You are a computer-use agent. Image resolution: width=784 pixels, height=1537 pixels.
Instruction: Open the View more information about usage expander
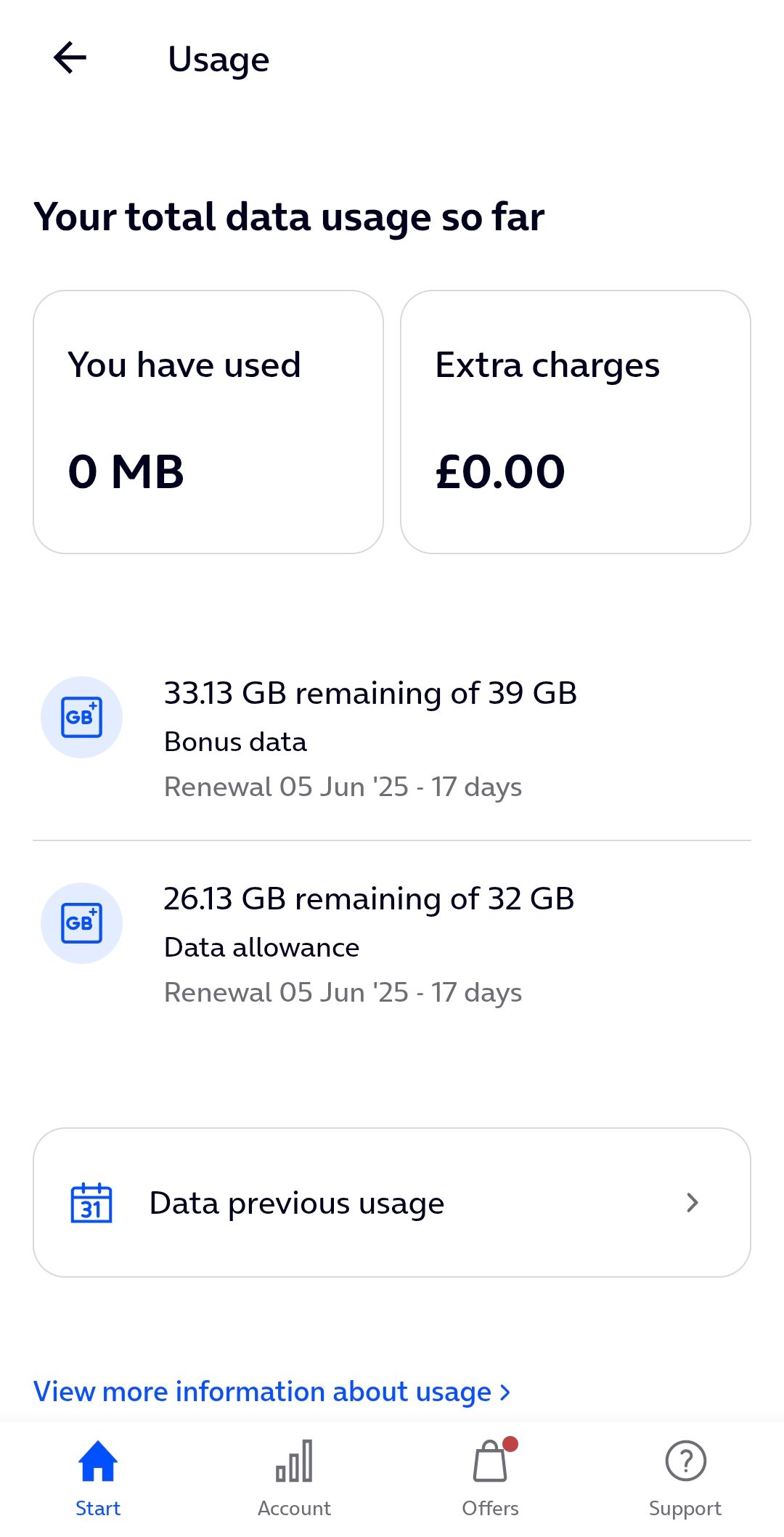click(272, 1391)
